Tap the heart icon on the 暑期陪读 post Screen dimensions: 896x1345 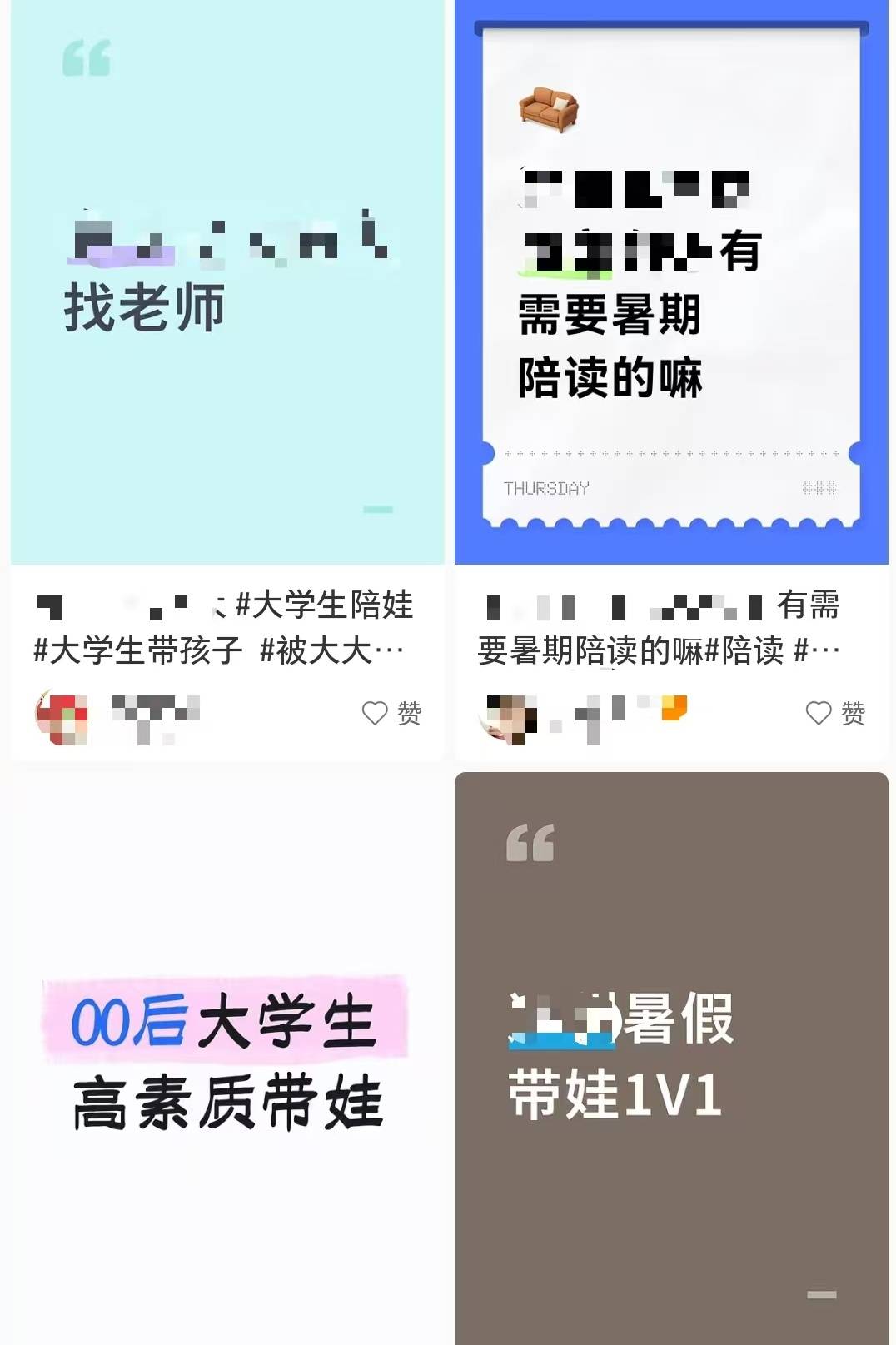[818, 712]
